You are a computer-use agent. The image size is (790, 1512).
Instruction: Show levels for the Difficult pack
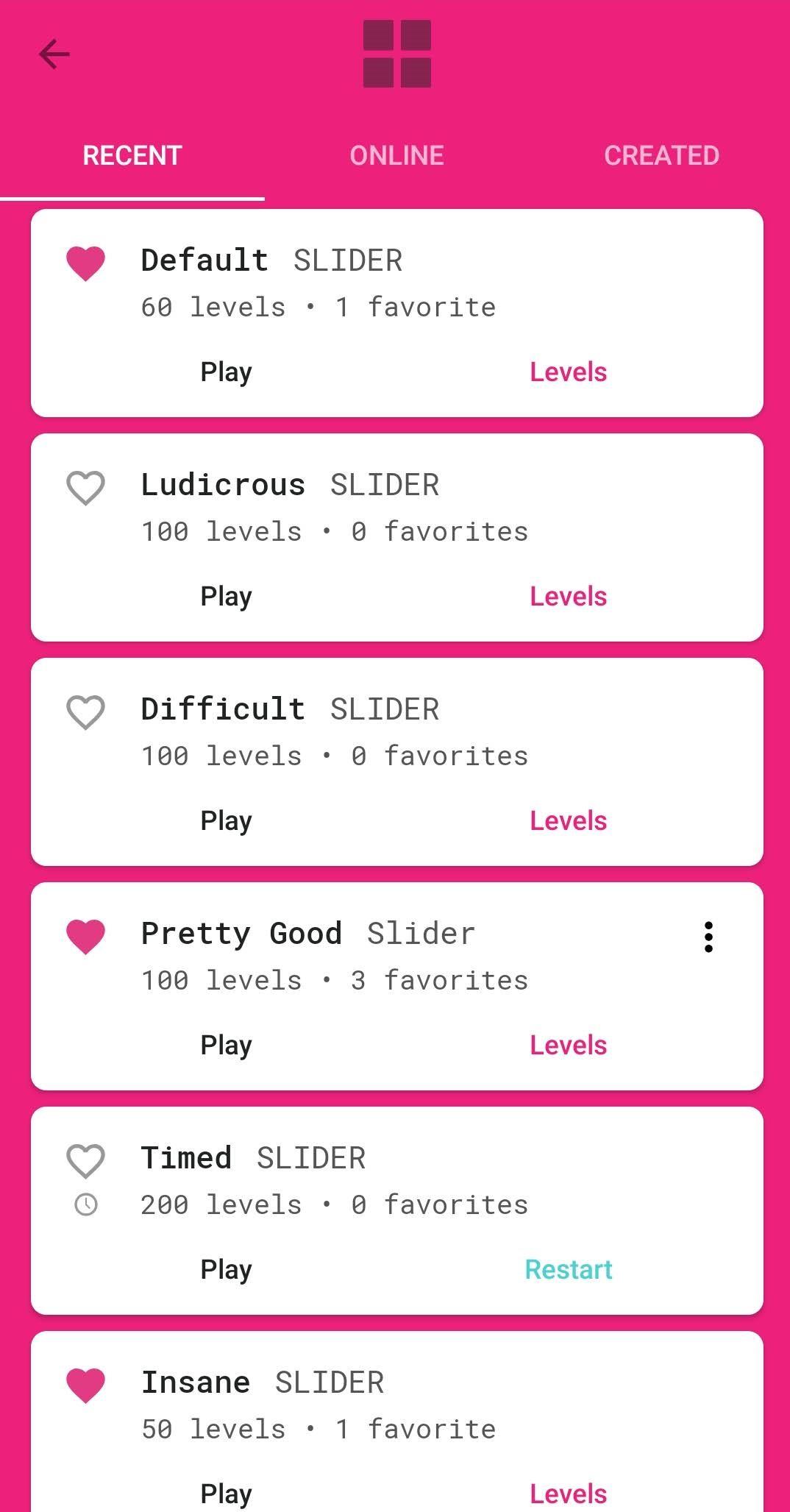568,821
